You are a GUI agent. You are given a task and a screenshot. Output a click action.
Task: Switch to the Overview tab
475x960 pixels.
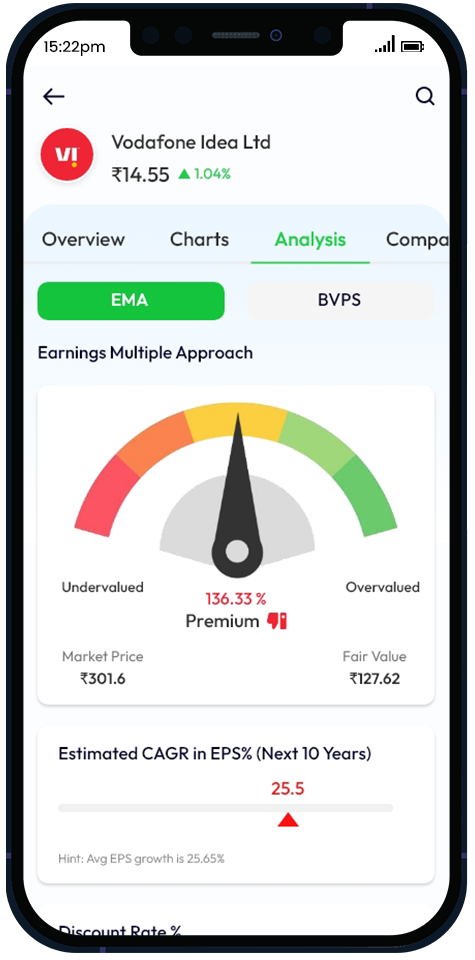(x=83, y=239)
